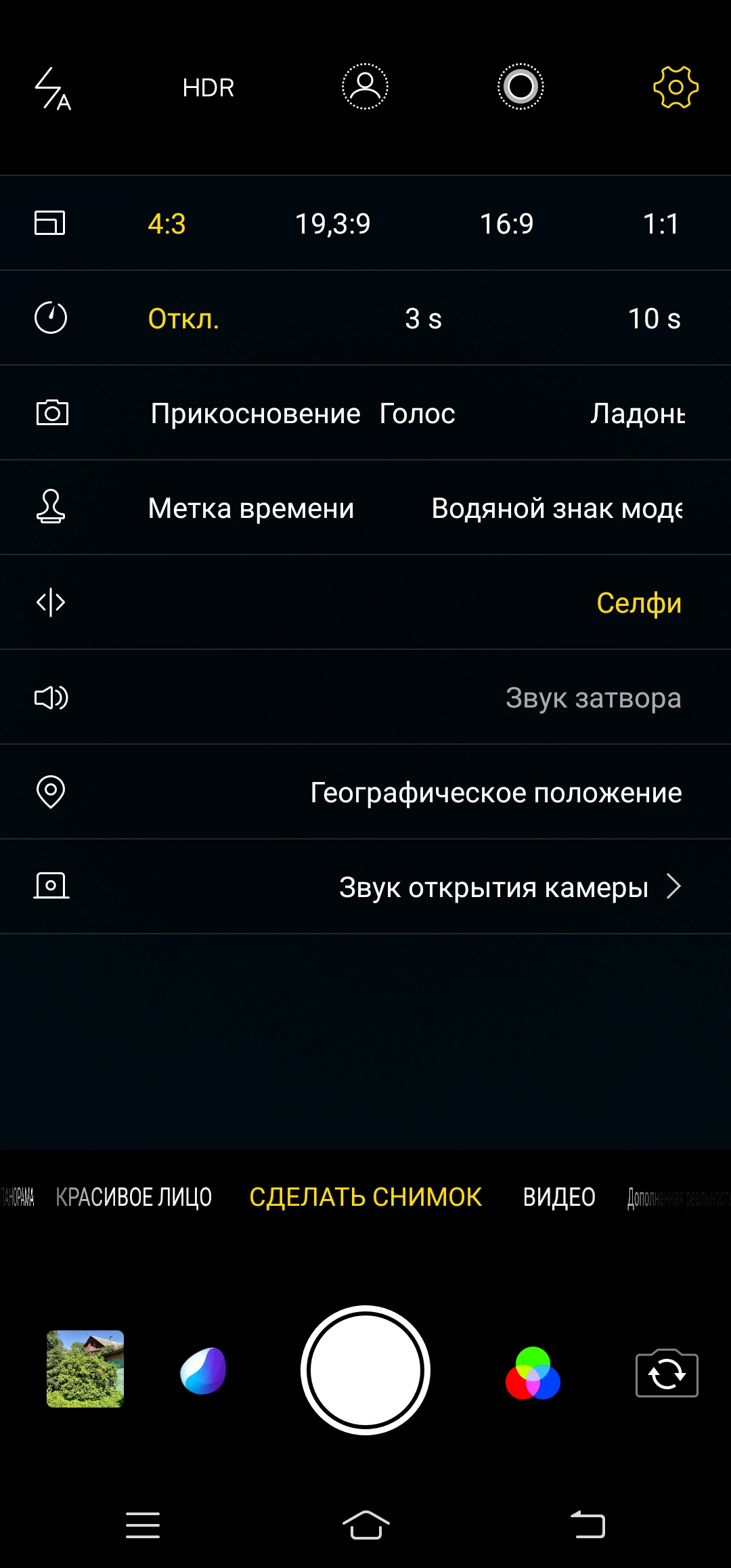Image resolution: width=731 pixels, height=1568 pixels.
Task: Enable Голос voice shutter
Action: tap(417, 414)
